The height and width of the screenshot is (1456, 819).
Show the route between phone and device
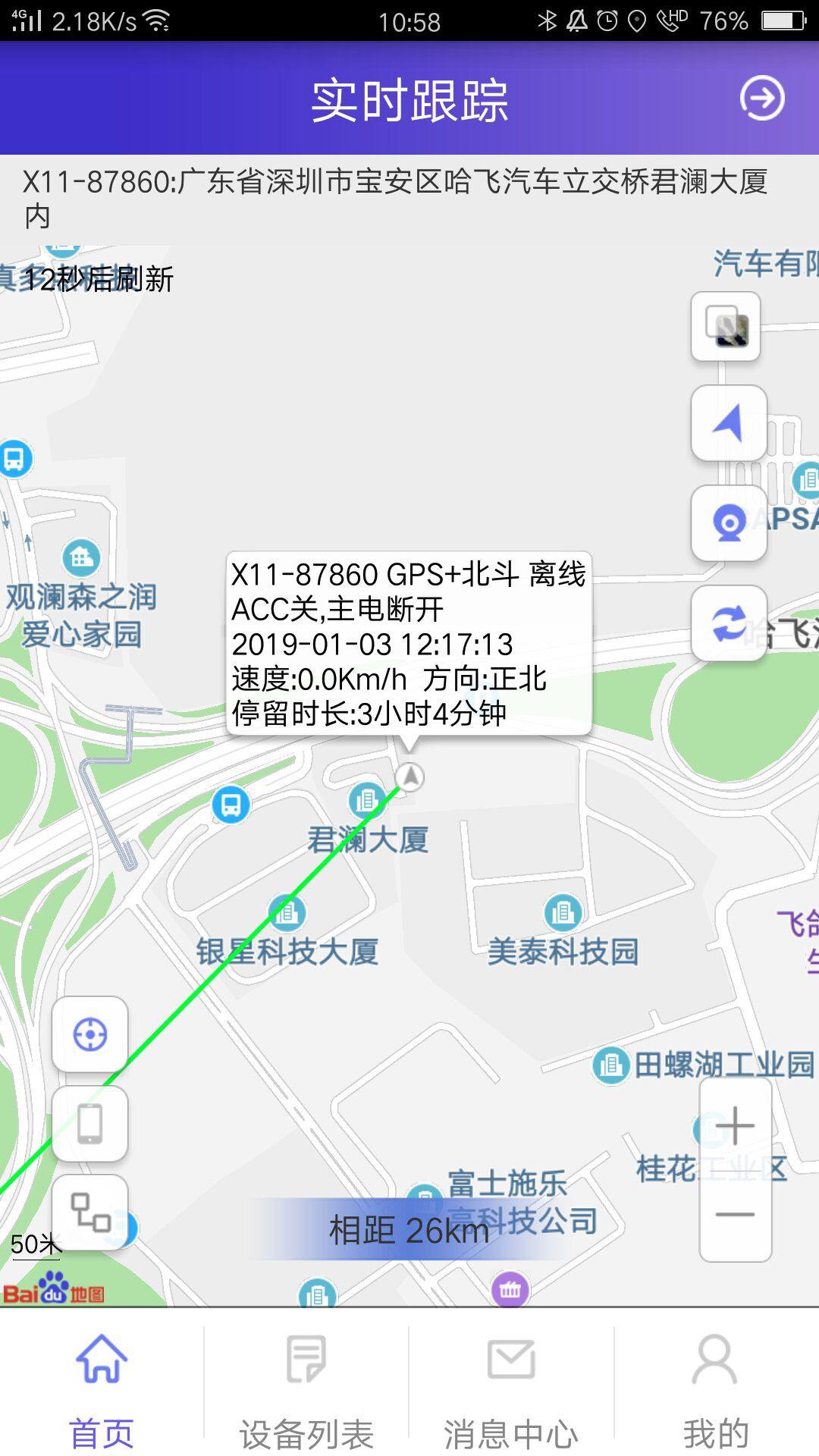pos(89,1212)
